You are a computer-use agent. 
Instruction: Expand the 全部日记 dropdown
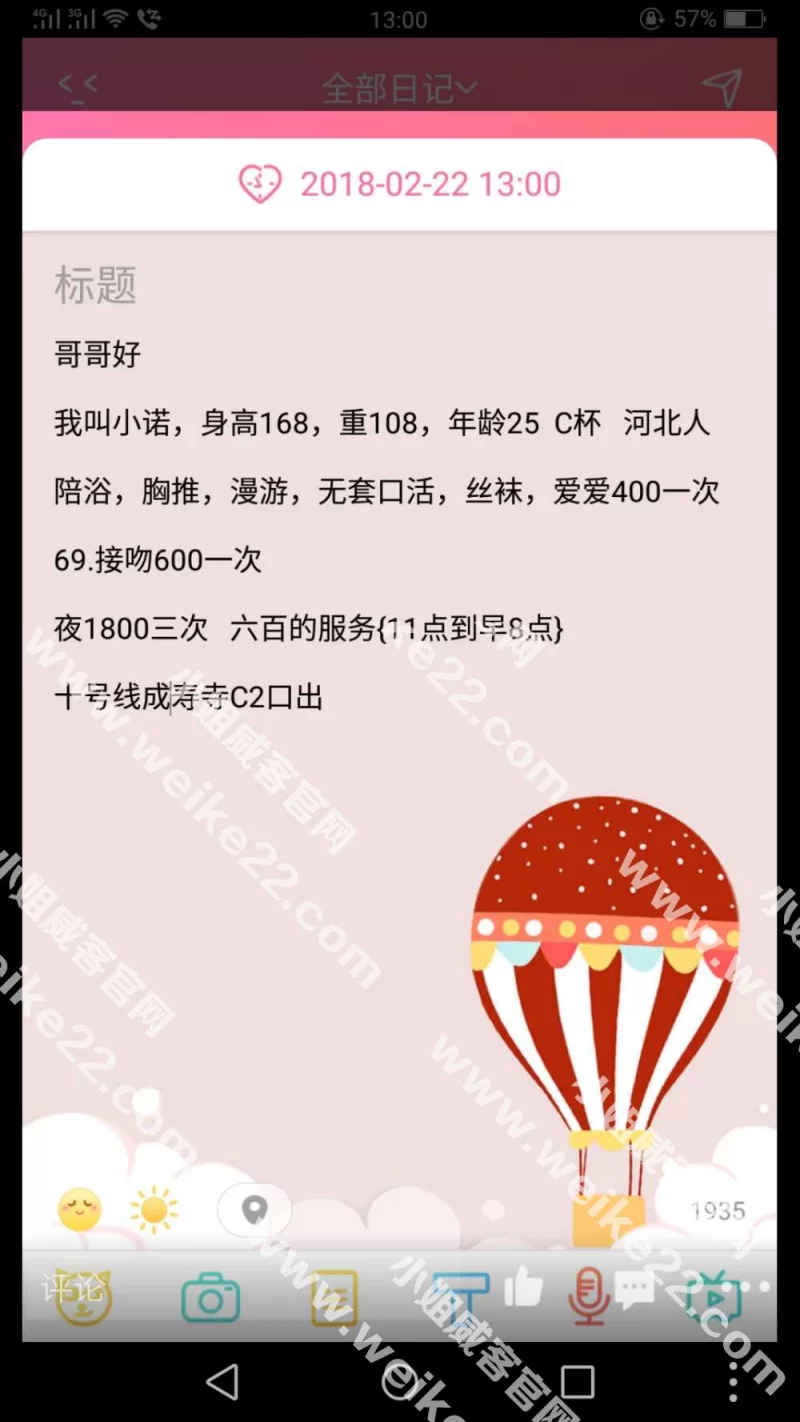coord(399,89)
